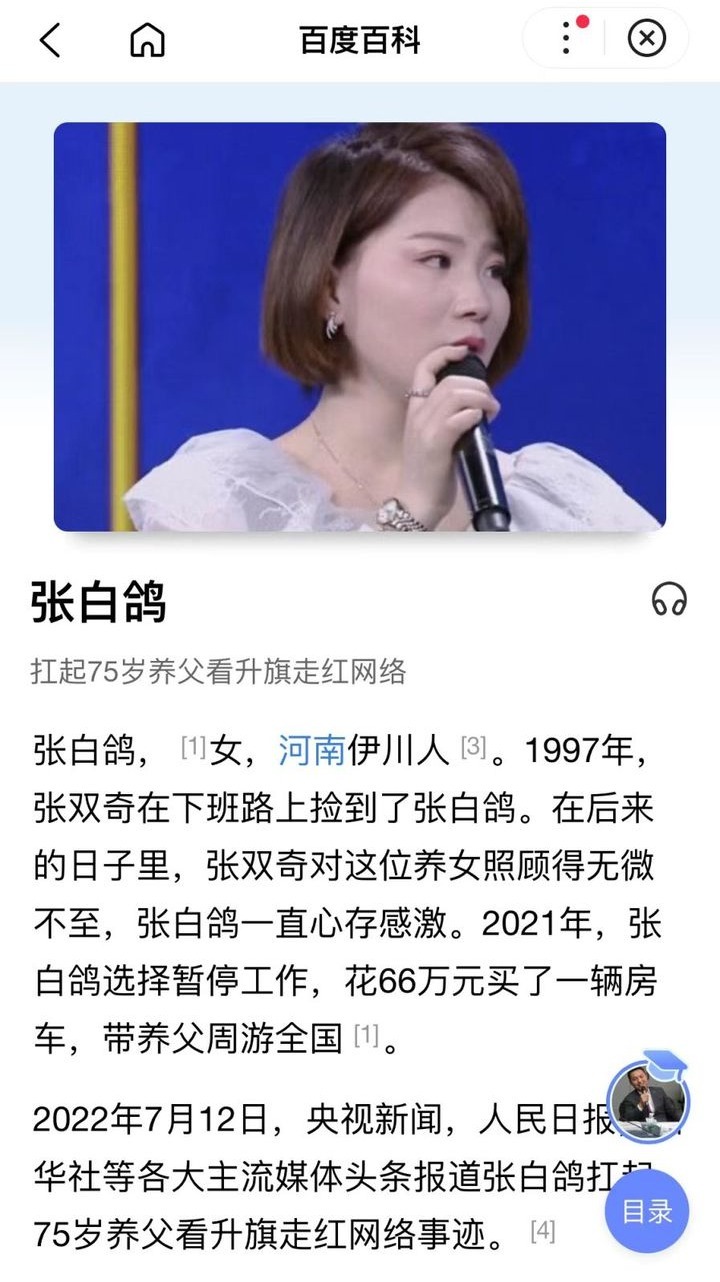Open the 目录 table of contents

click(x=647, y=1212)
